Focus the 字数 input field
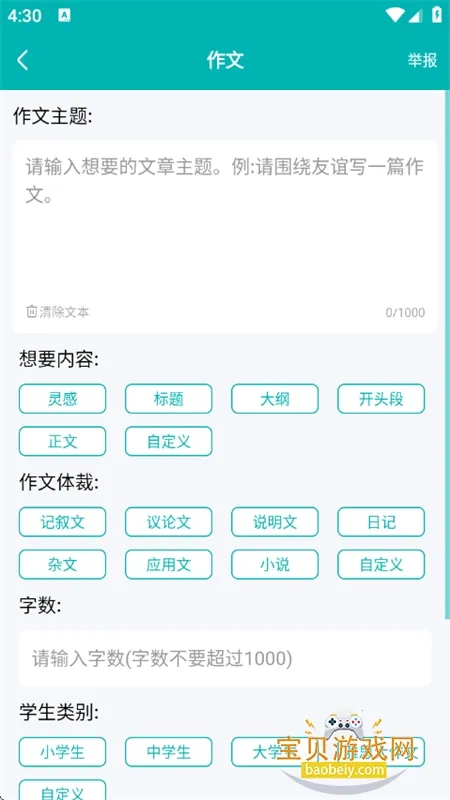Viewport: 450px width, 800px height. point(224,658)
